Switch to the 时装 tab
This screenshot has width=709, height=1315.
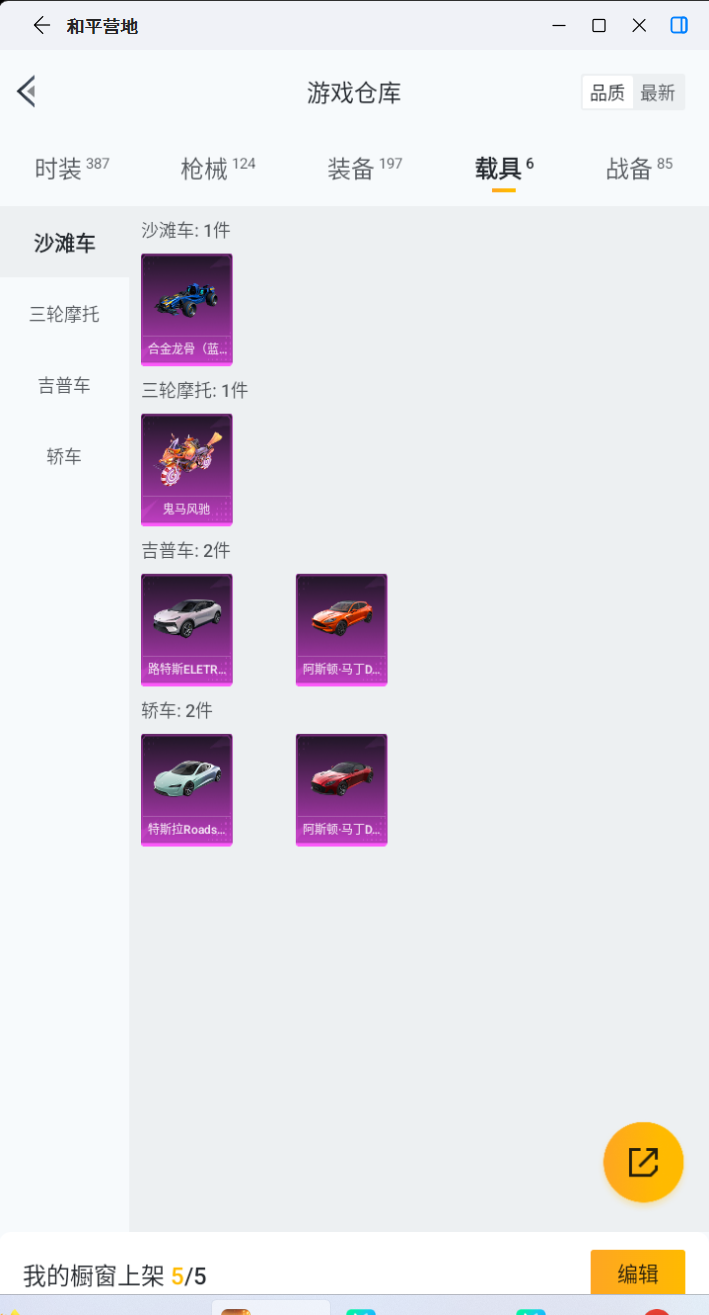[72, 168]
